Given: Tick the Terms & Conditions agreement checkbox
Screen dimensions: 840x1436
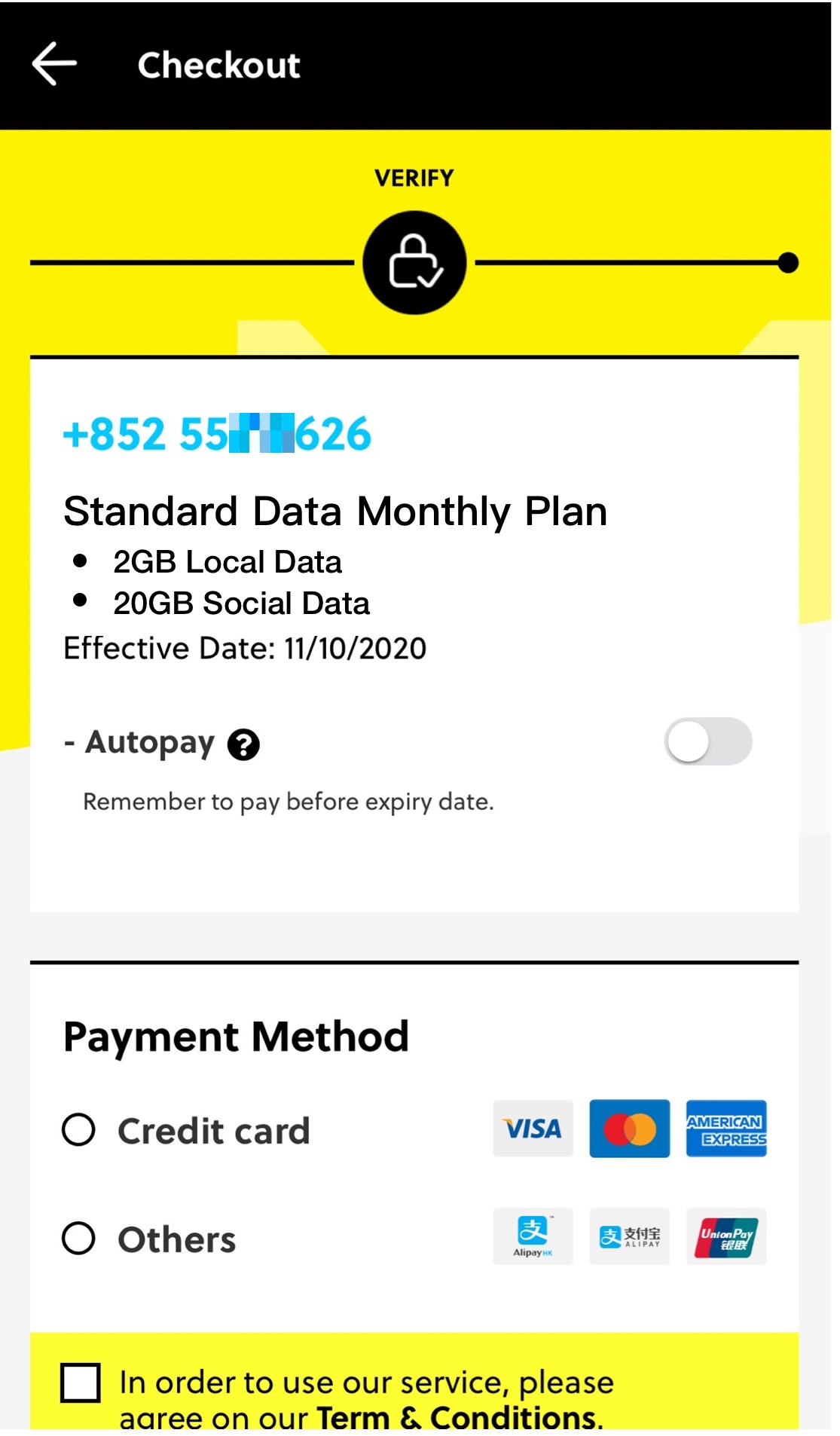Looking at the screenshot, I should (x=81, y=1383).
